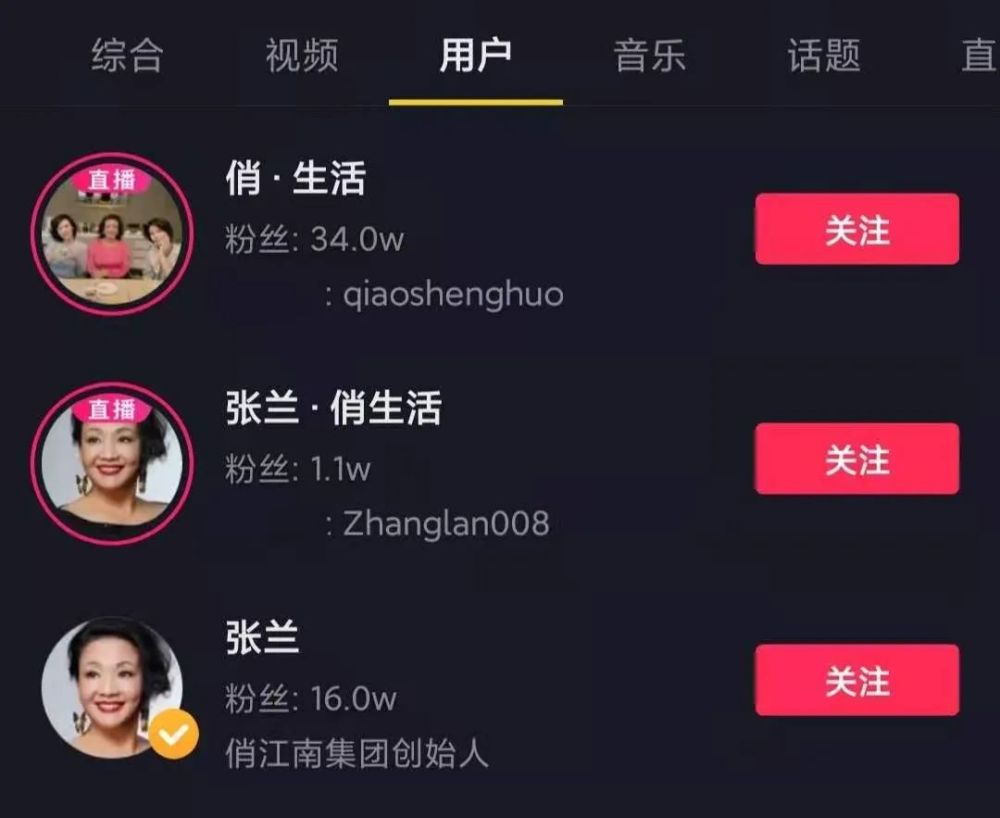Image resolution: width=1000 pixels, height=818 pixels.
Task: Open the verified 张兰 profile avatar
Action: coord(112,686)
